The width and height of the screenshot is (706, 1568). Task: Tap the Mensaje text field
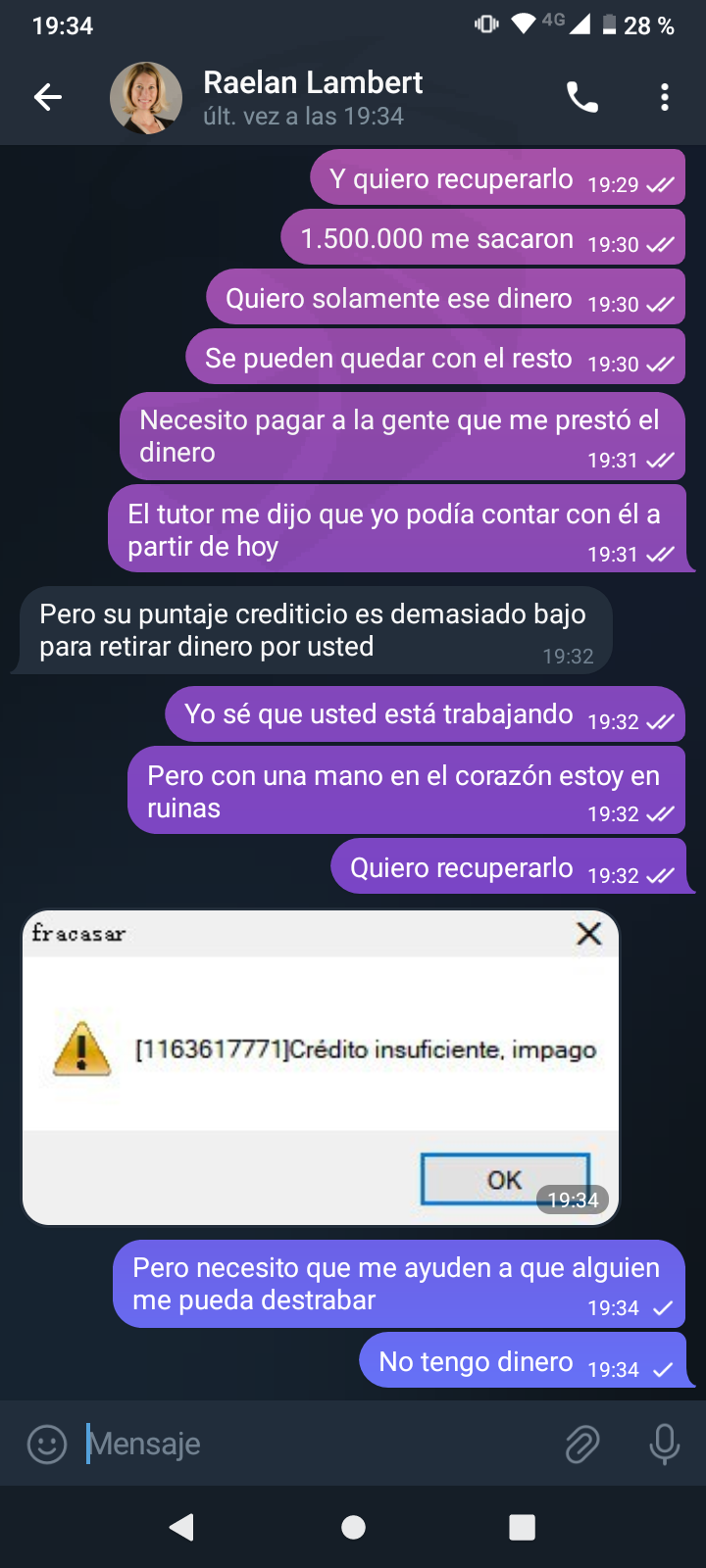click(x=314, y=1444)
